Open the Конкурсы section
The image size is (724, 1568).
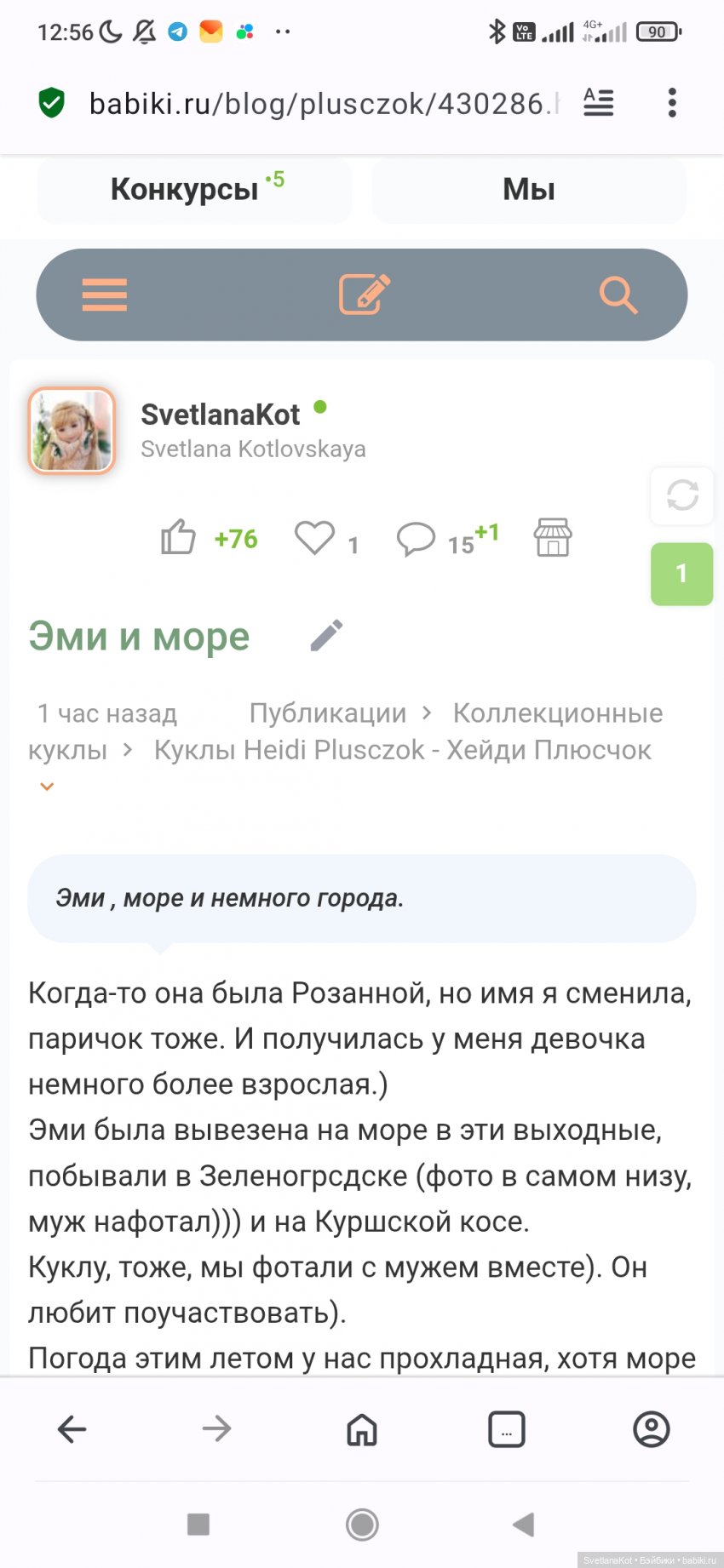[x=194, y=189]
